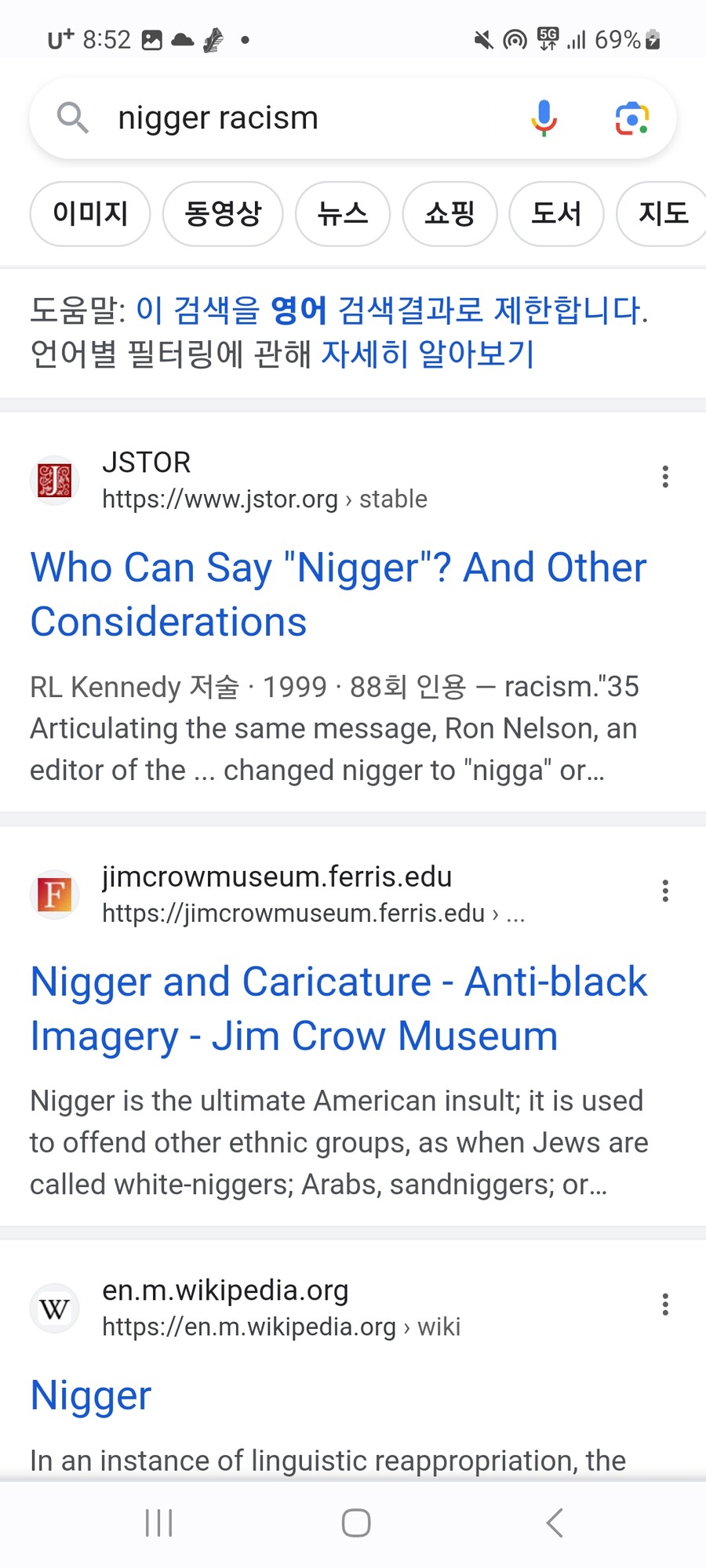This screenshot has width=706, height=1568.
Task: Switch to the 동영상 filter chip
Action: [223, 213]
